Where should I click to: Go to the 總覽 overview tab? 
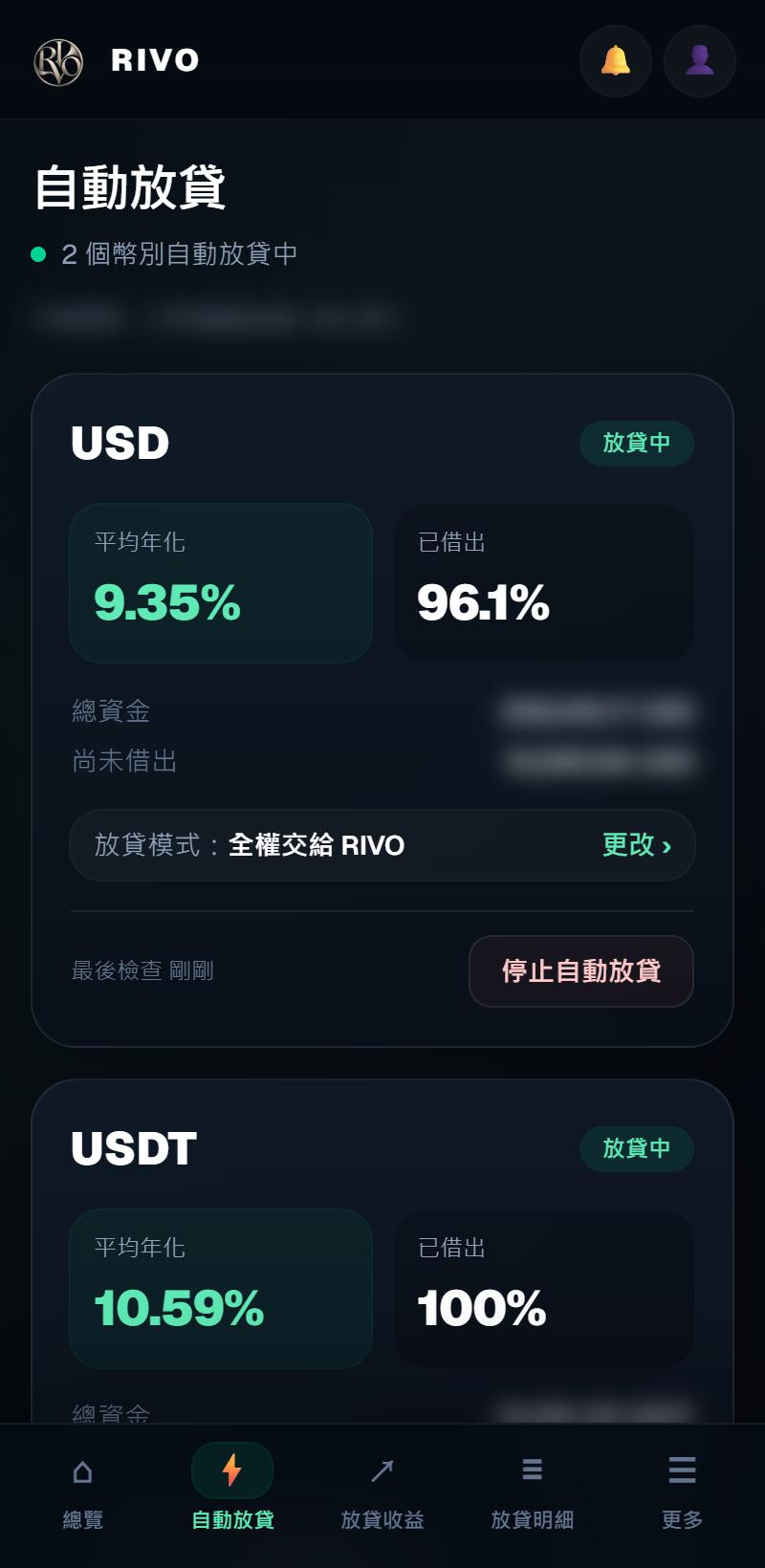pos(83,1493)
